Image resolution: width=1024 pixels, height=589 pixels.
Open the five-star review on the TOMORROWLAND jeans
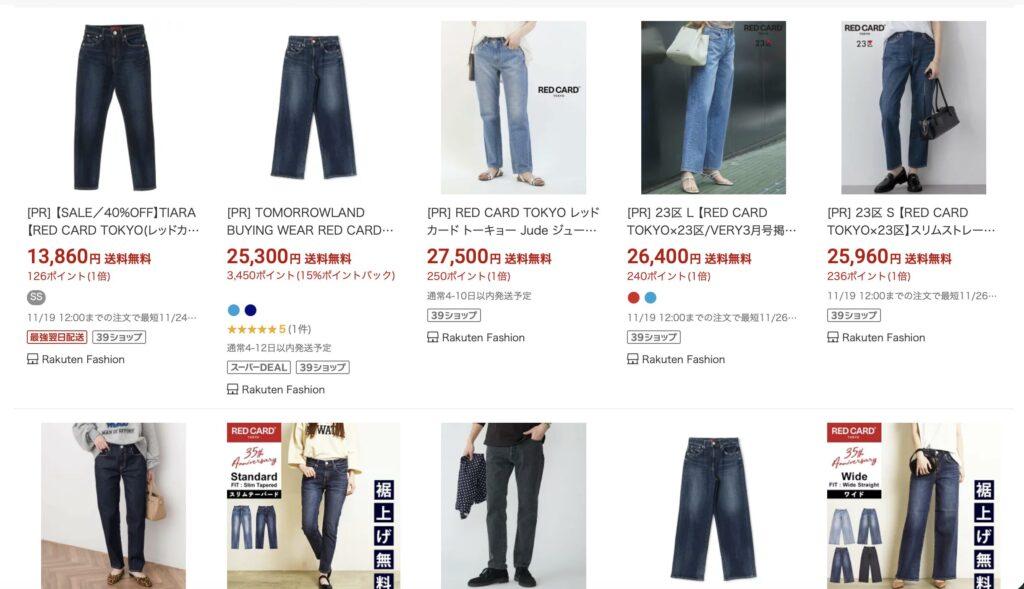[x=268, y=329]
